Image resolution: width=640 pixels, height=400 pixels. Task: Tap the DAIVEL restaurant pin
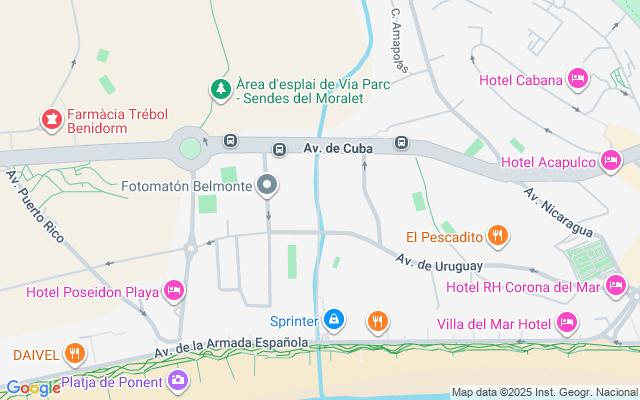pyautogui.click(x=75, y=353)
